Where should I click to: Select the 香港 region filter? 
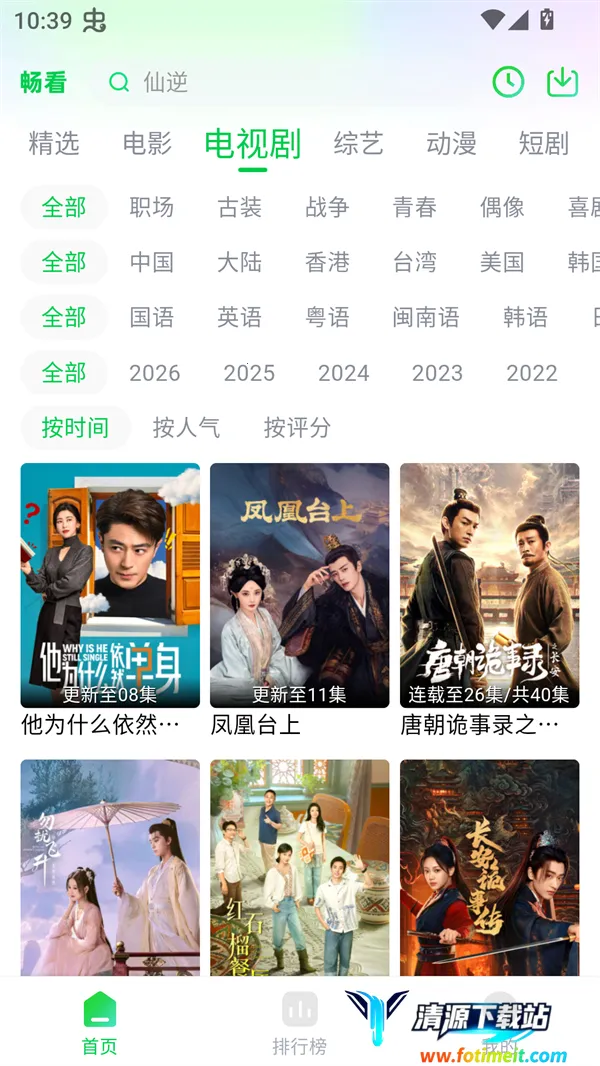(x=327, y=262)
